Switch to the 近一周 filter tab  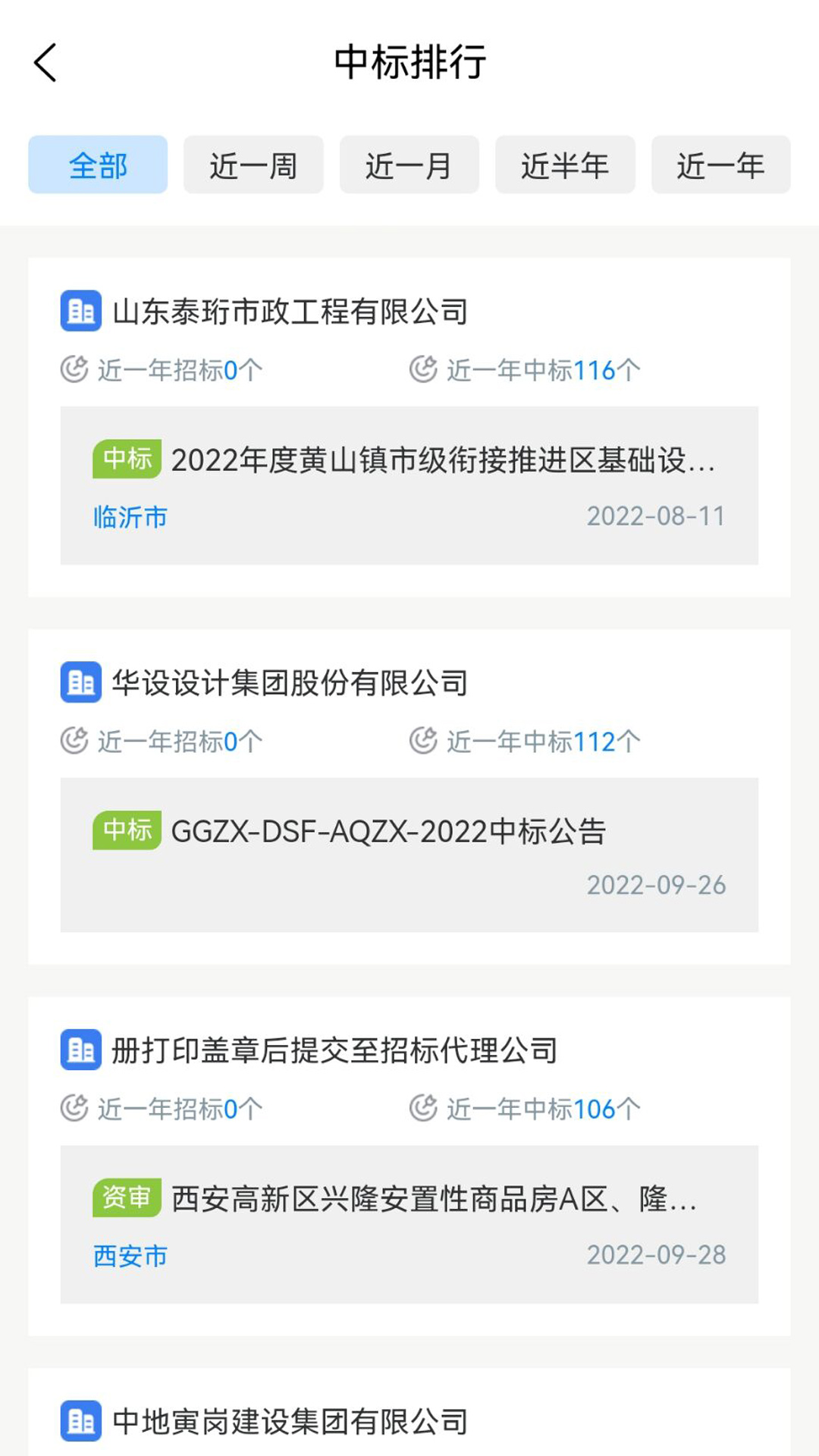click(x=253, y=165)
